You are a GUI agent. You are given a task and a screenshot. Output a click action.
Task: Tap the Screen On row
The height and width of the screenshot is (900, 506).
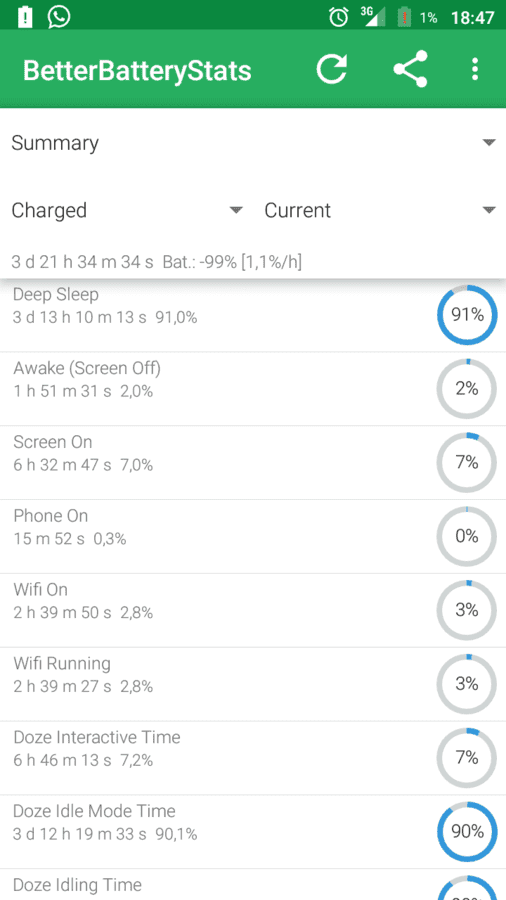253,463
